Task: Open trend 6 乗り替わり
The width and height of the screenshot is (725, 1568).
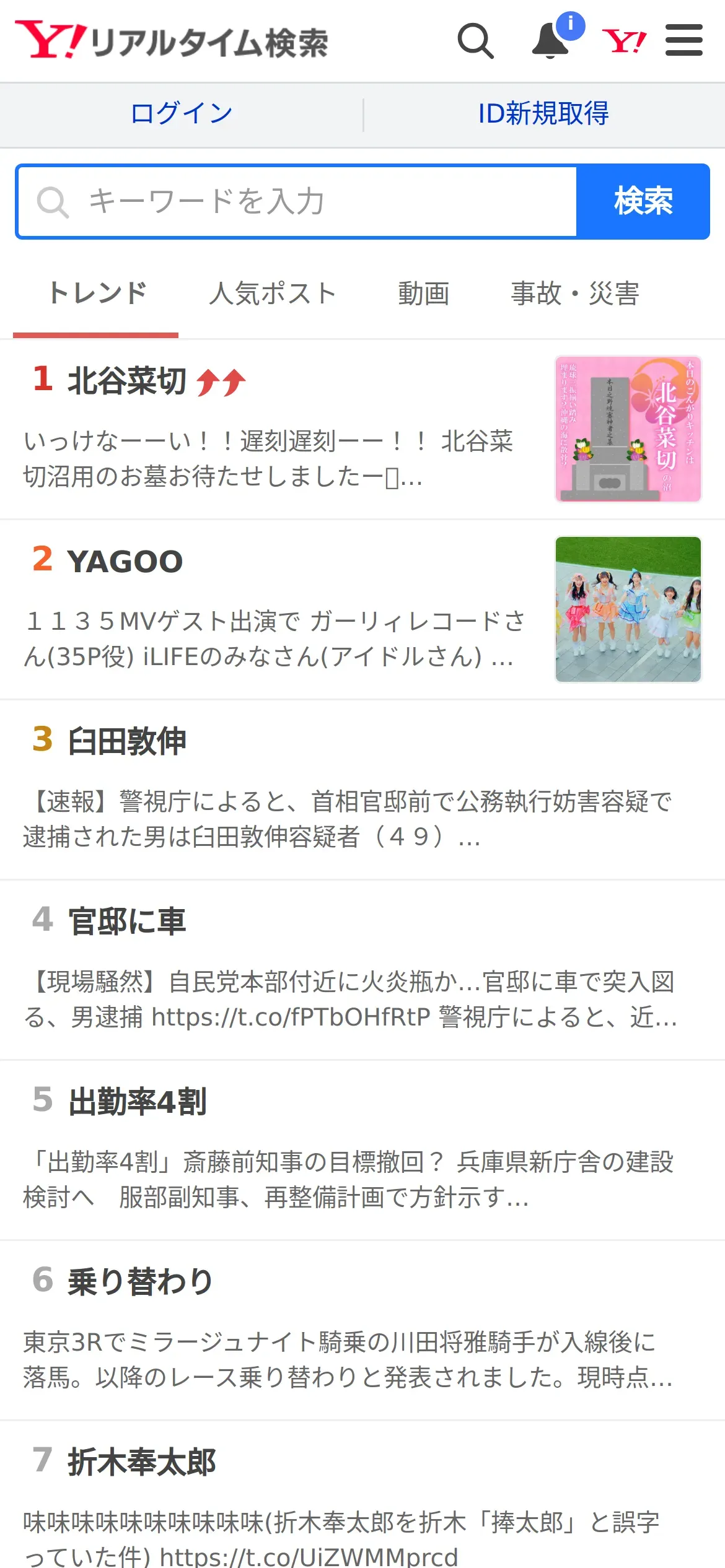Action: click(362, 1331)
